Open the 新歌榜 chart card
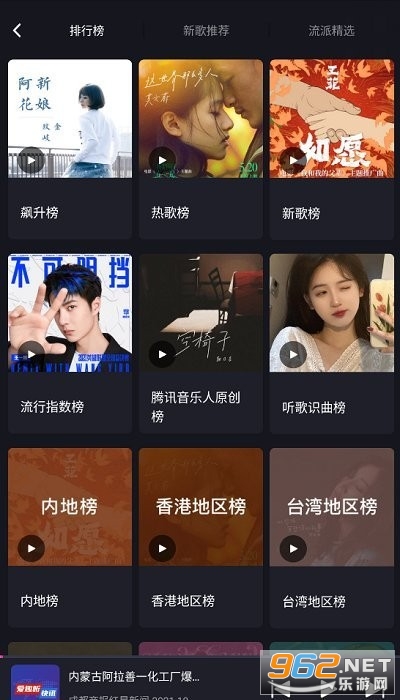This screenshot has height=700, width=400. coord(332,150)
